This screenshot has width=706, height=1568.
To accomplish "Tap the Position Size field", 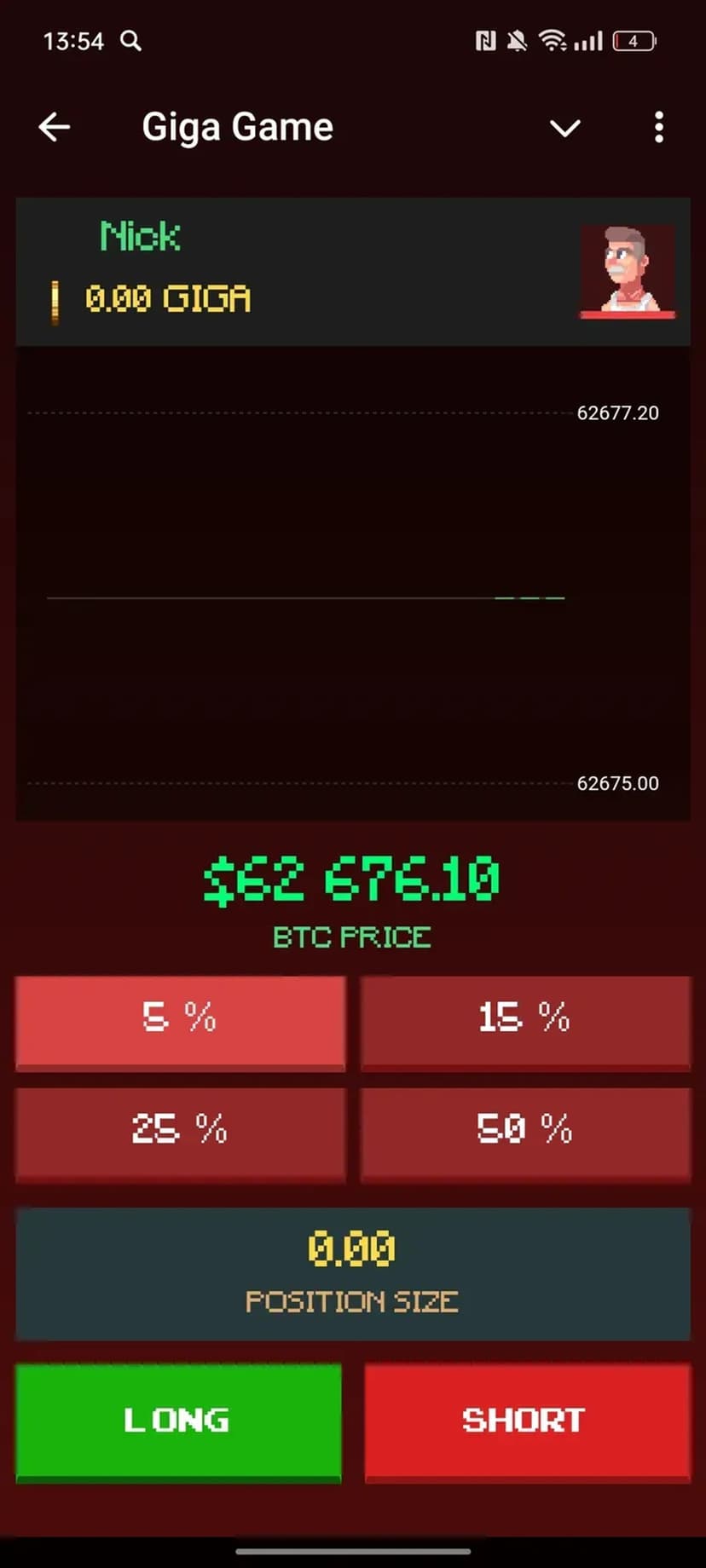I will tap(352, 1273).
